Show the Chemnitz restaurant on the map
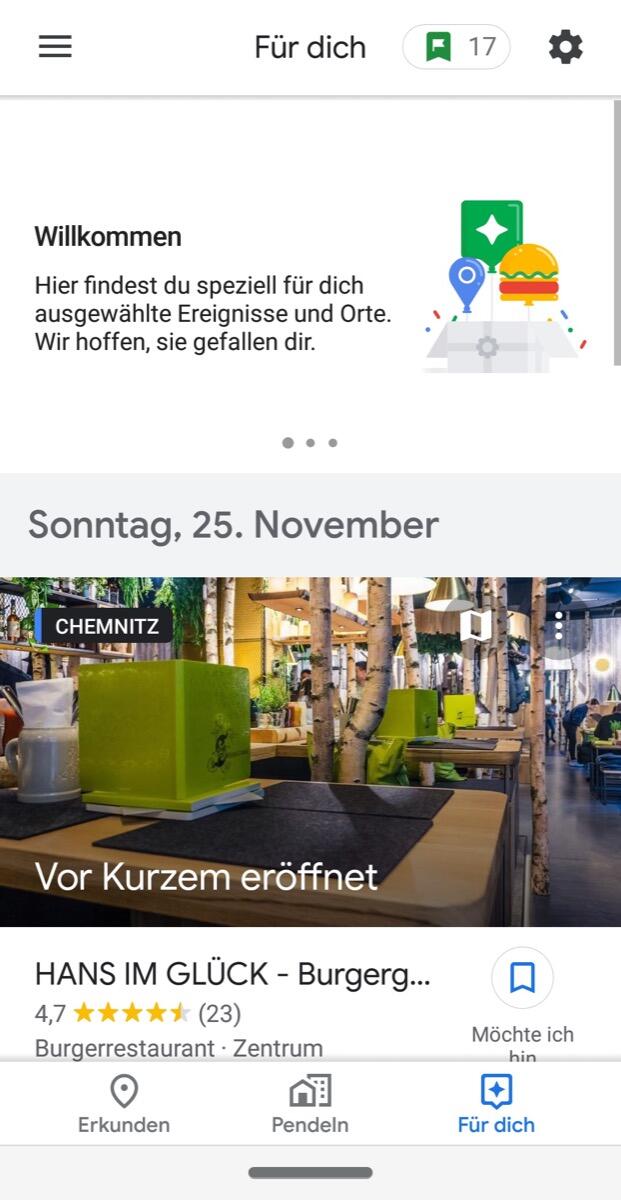Screen dimensions: 621x1200 (476, 626)
